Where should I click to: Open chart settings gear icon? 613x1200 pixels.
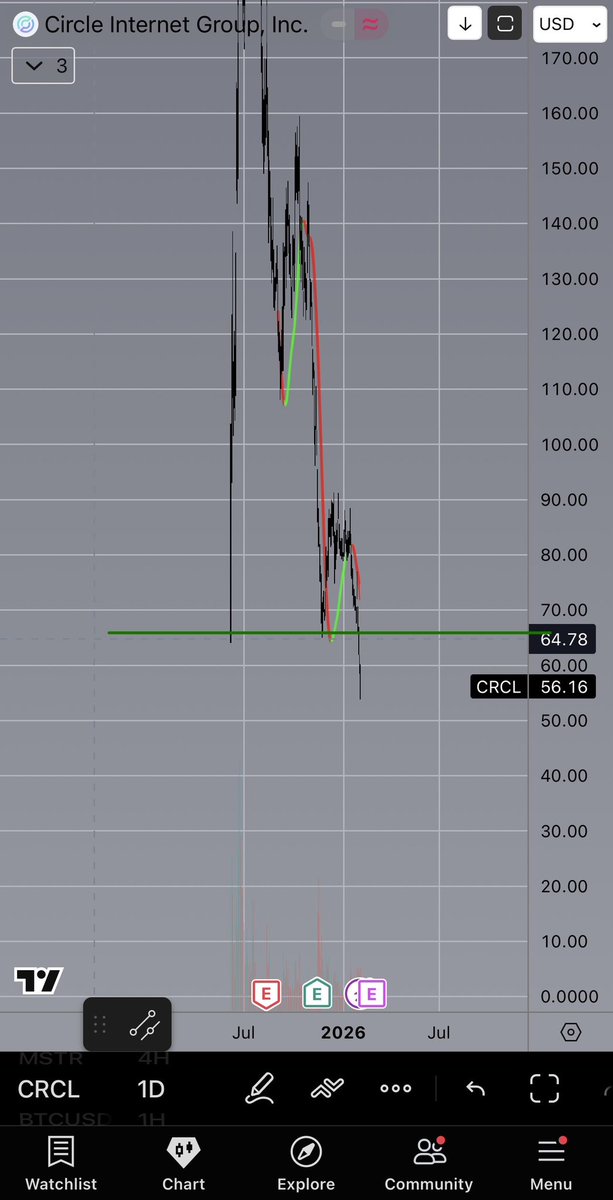click(x=570, y=1032)
